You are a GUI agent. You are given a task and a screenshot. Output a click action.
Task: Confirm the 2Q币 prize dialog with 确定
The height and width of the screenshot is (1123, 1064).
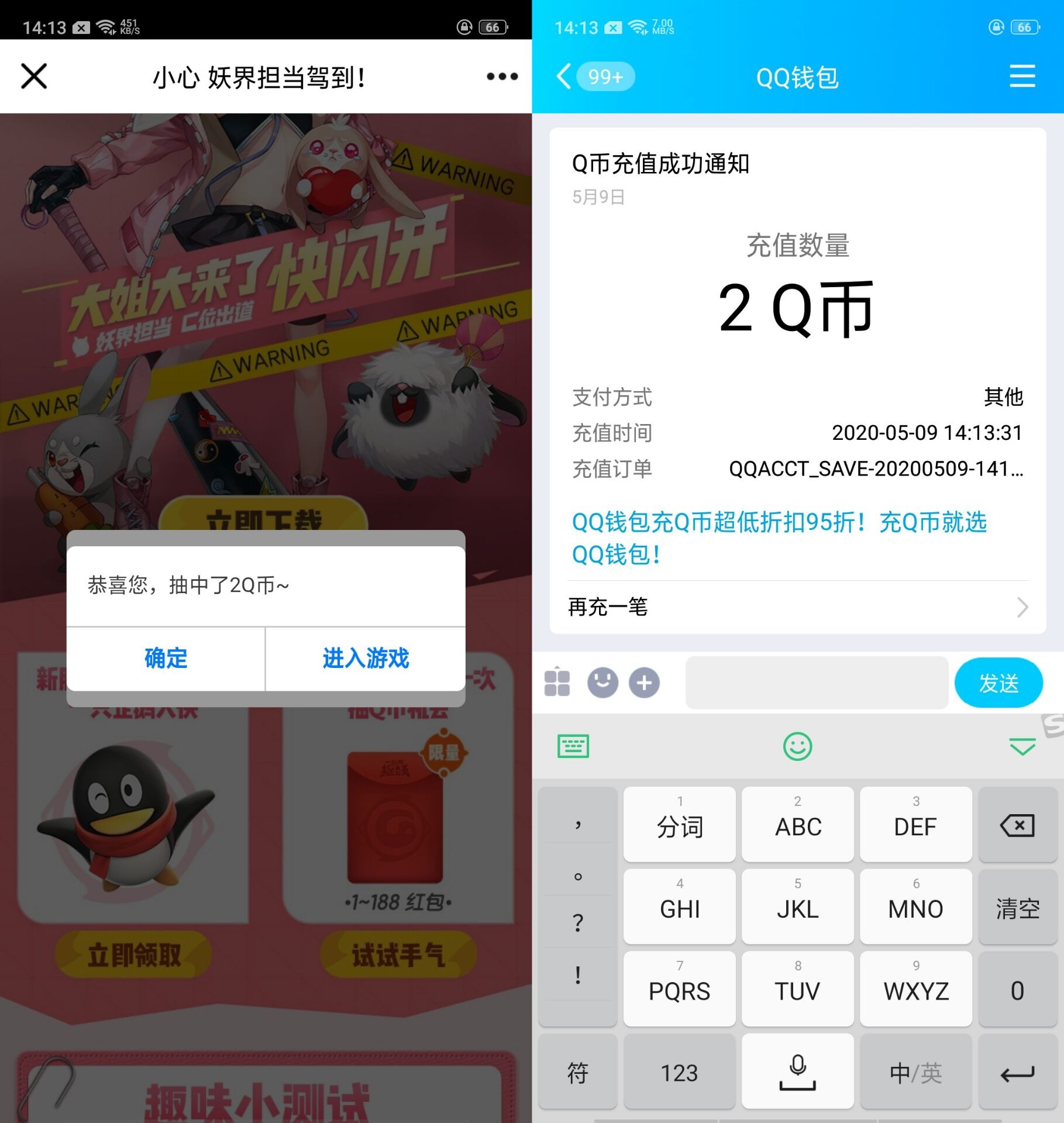click(x=166, y=659)
